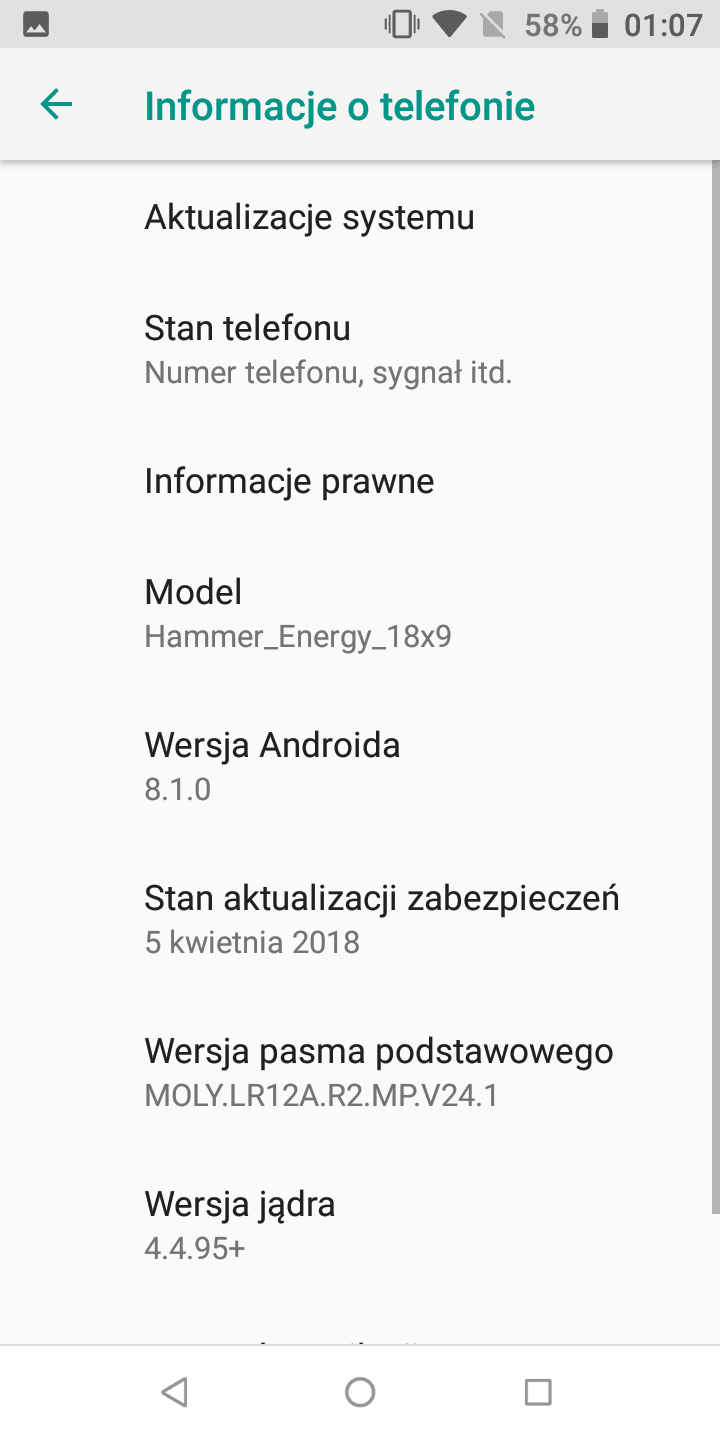Open Informacje prawne
Viewport: 720px width, 1440px height.
360,481
